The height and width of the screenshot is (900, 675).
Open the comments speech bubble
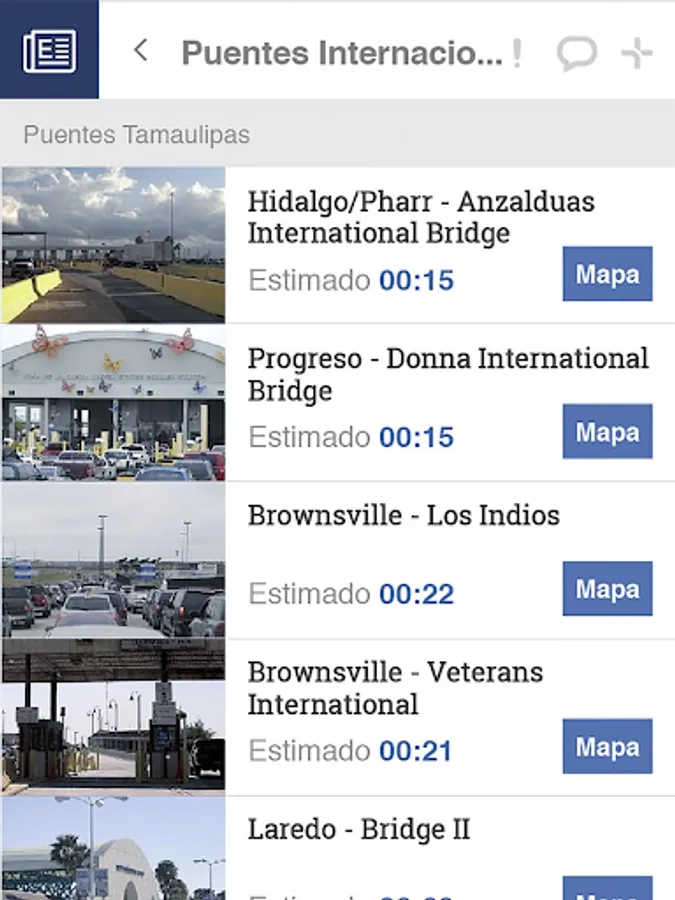tap(576, 53)
